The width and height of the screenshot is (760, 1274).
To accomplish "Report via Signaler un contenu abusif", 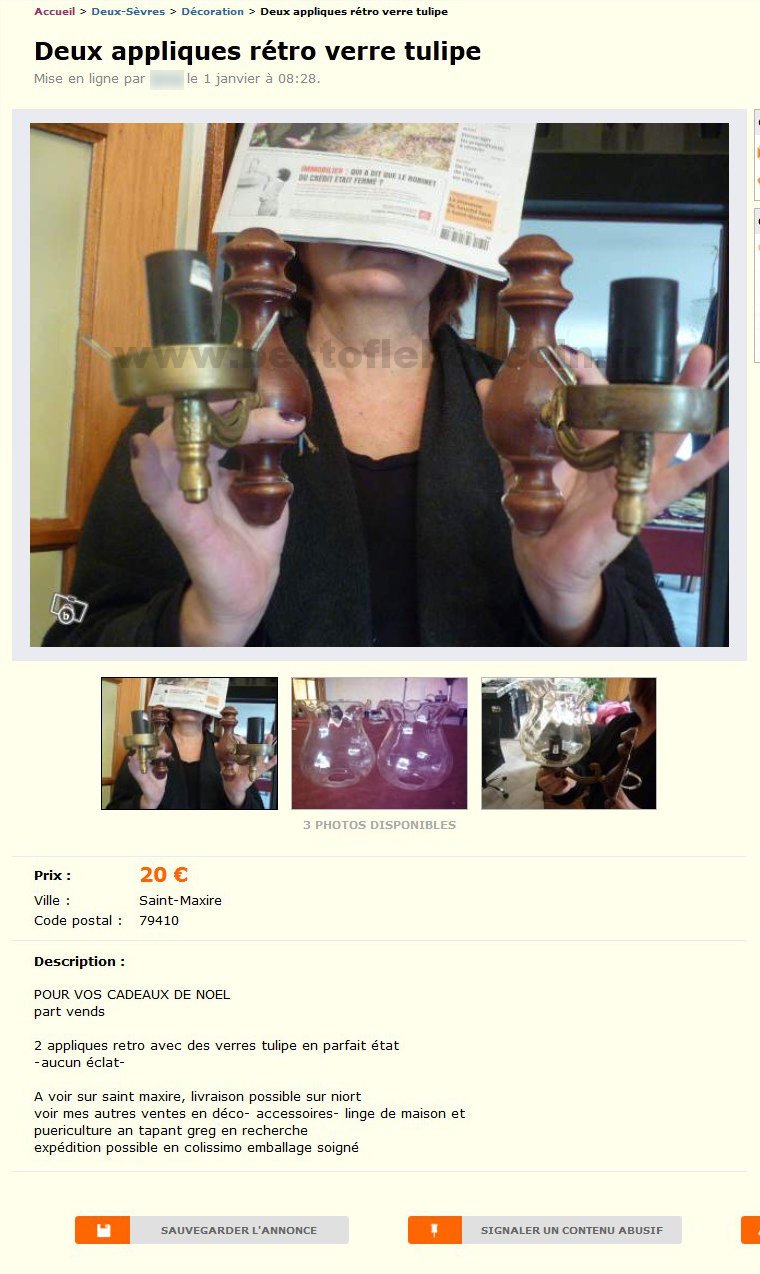I will [545, 1230].
